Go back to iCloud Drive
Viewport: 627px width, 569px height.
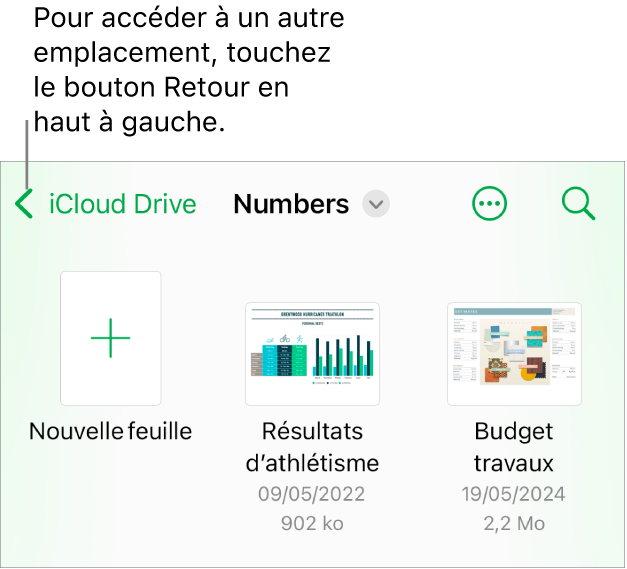(106, 205)
